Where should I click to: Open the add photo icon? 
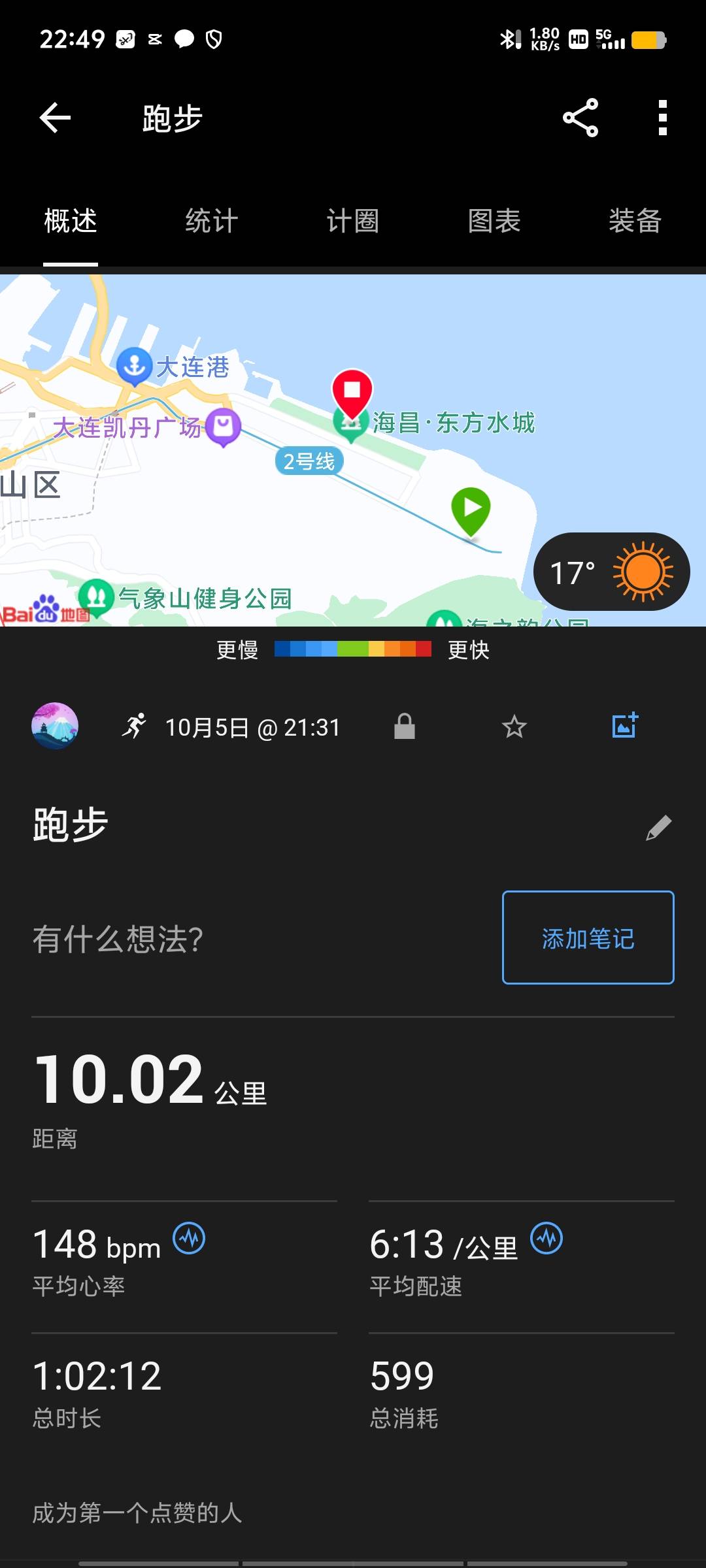coord(623,726)
